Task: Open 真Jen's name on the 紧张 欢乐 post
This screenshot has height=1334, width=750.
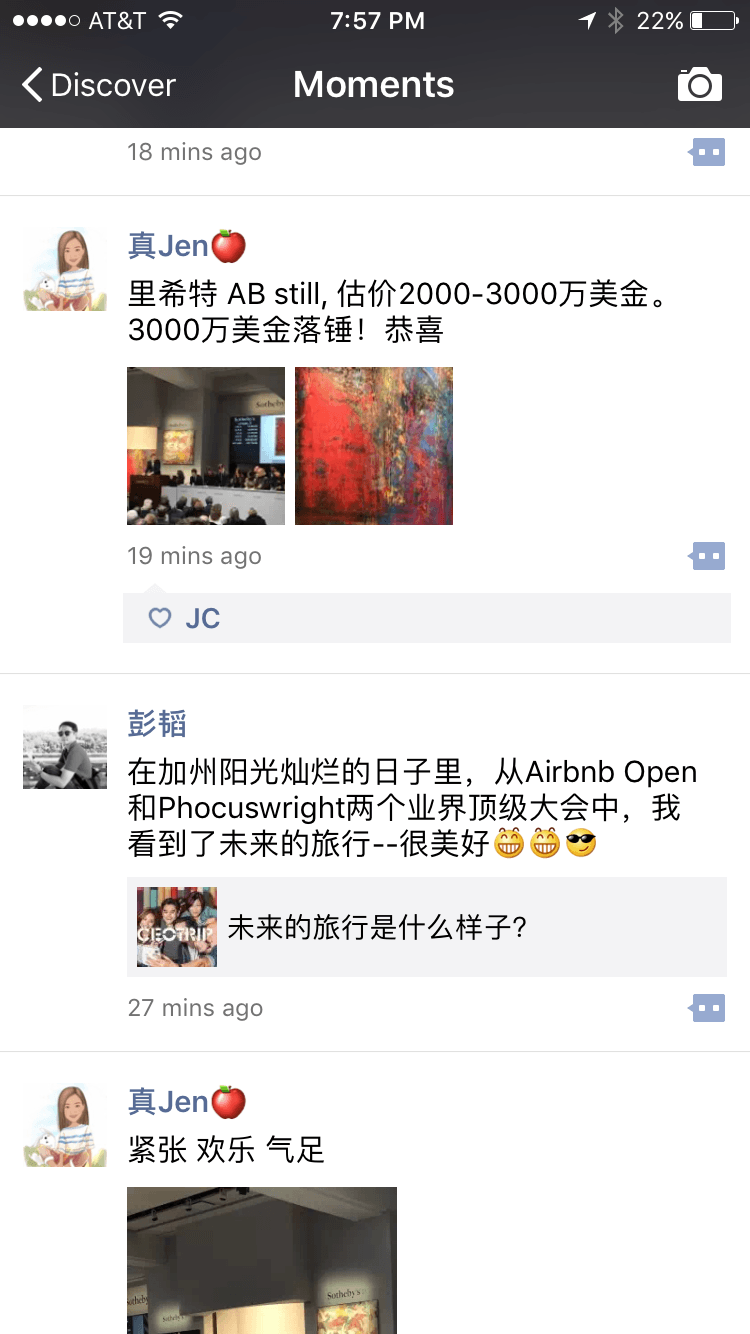Action: pos(187,1101)
